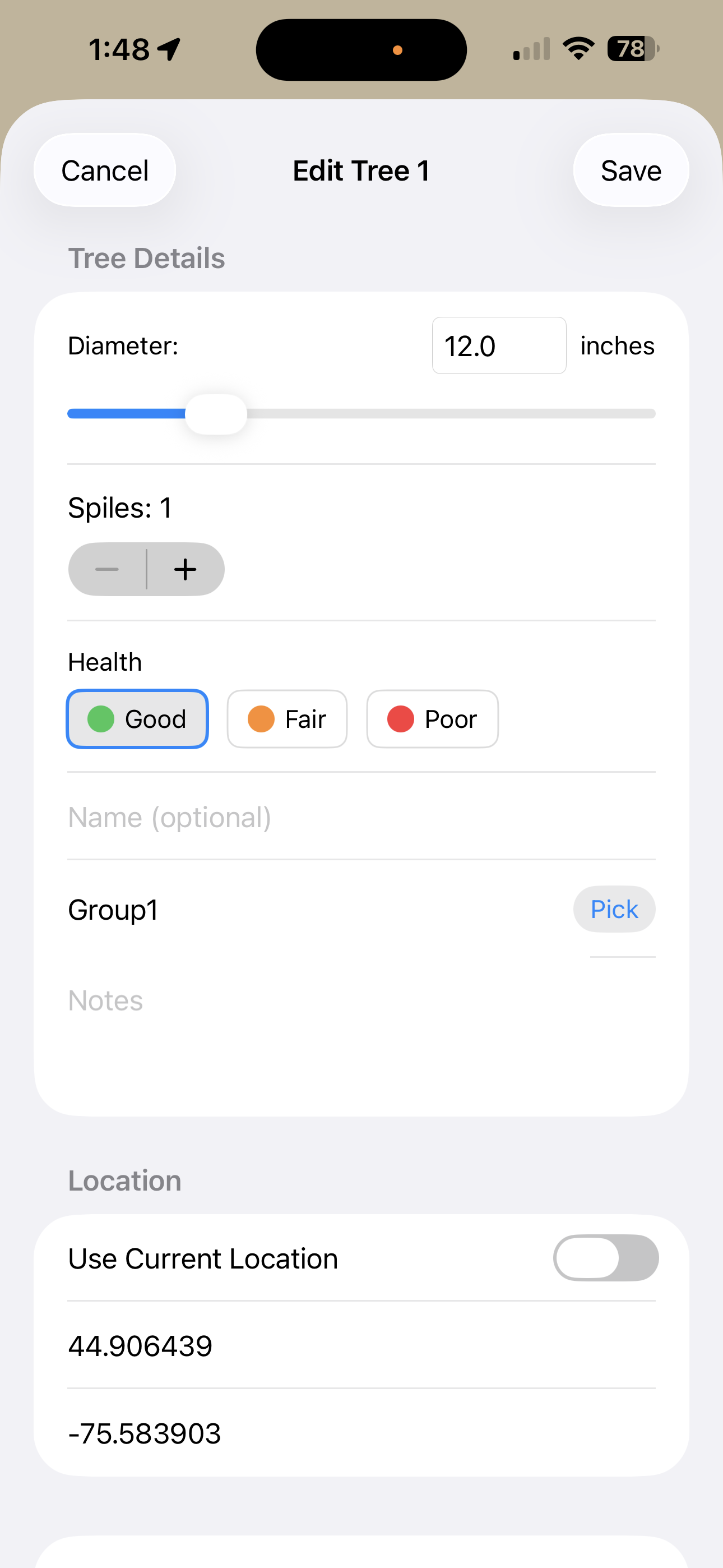The image size is (723, 1568).
Task: Cancel editing Tree 1
Action: pos(105,170)
